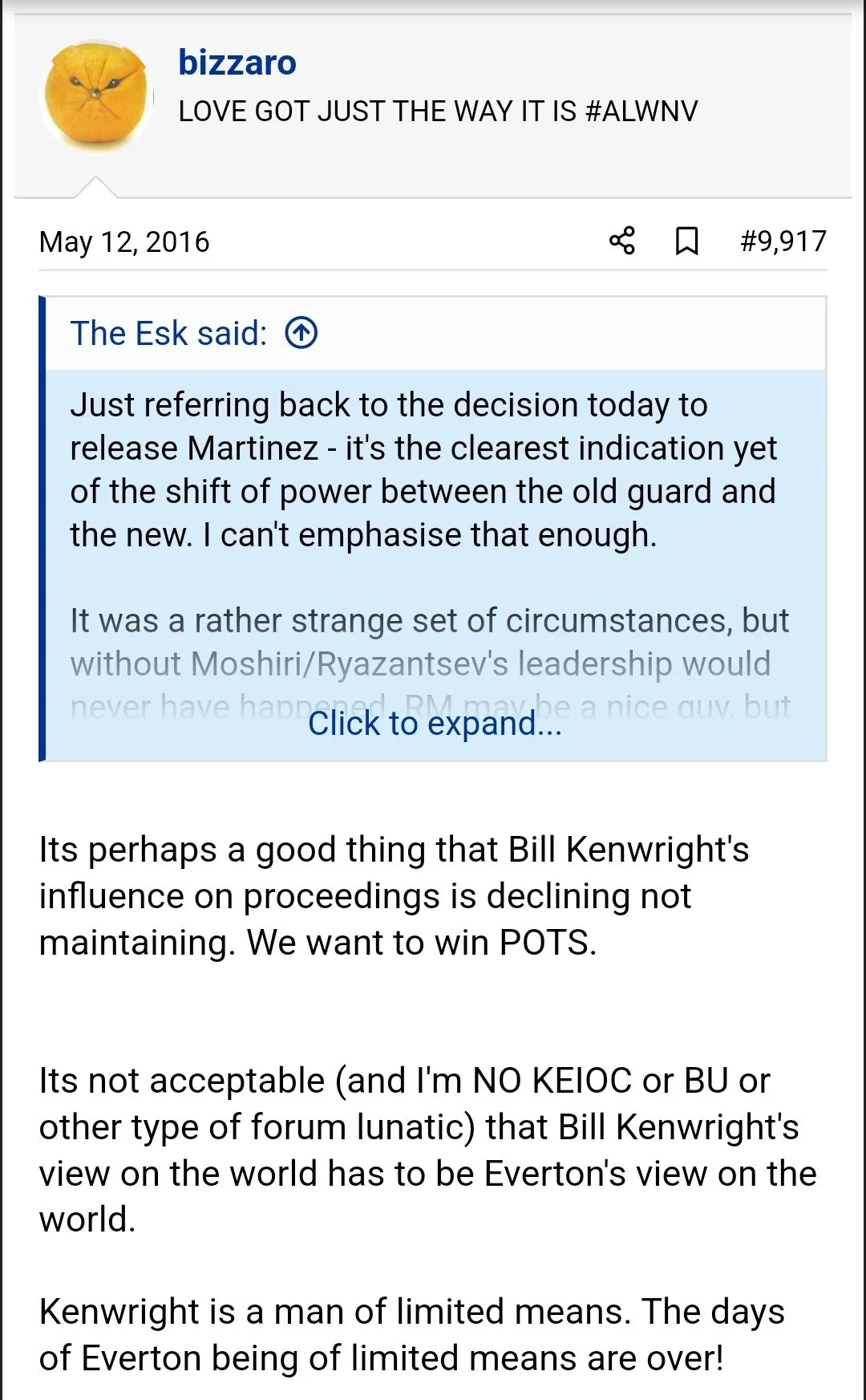Bookmark post #9,917
Screen dimensions: 866x1400
click(x=686, y=241)
